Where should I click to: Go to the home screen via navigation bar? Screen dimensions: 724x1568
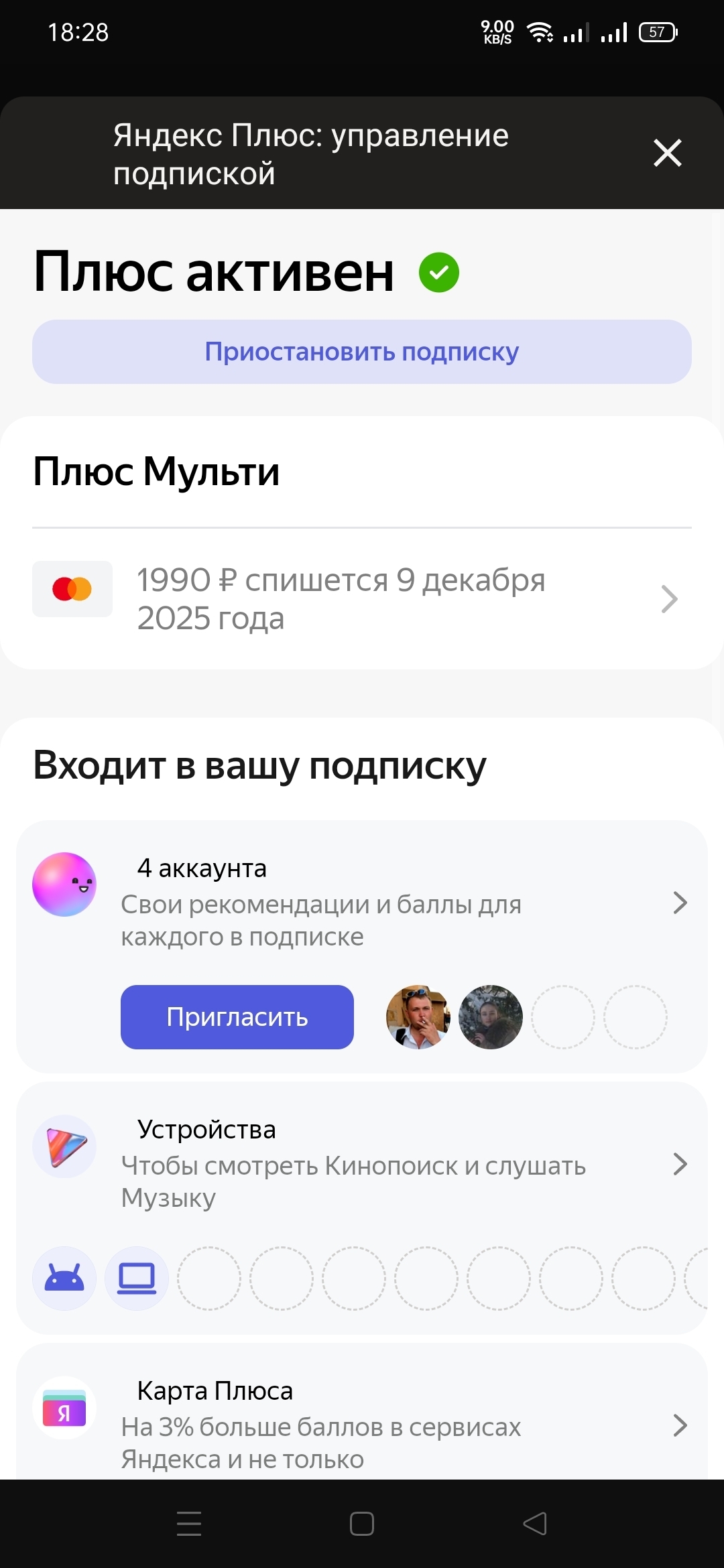click(x=362, y=1524)
